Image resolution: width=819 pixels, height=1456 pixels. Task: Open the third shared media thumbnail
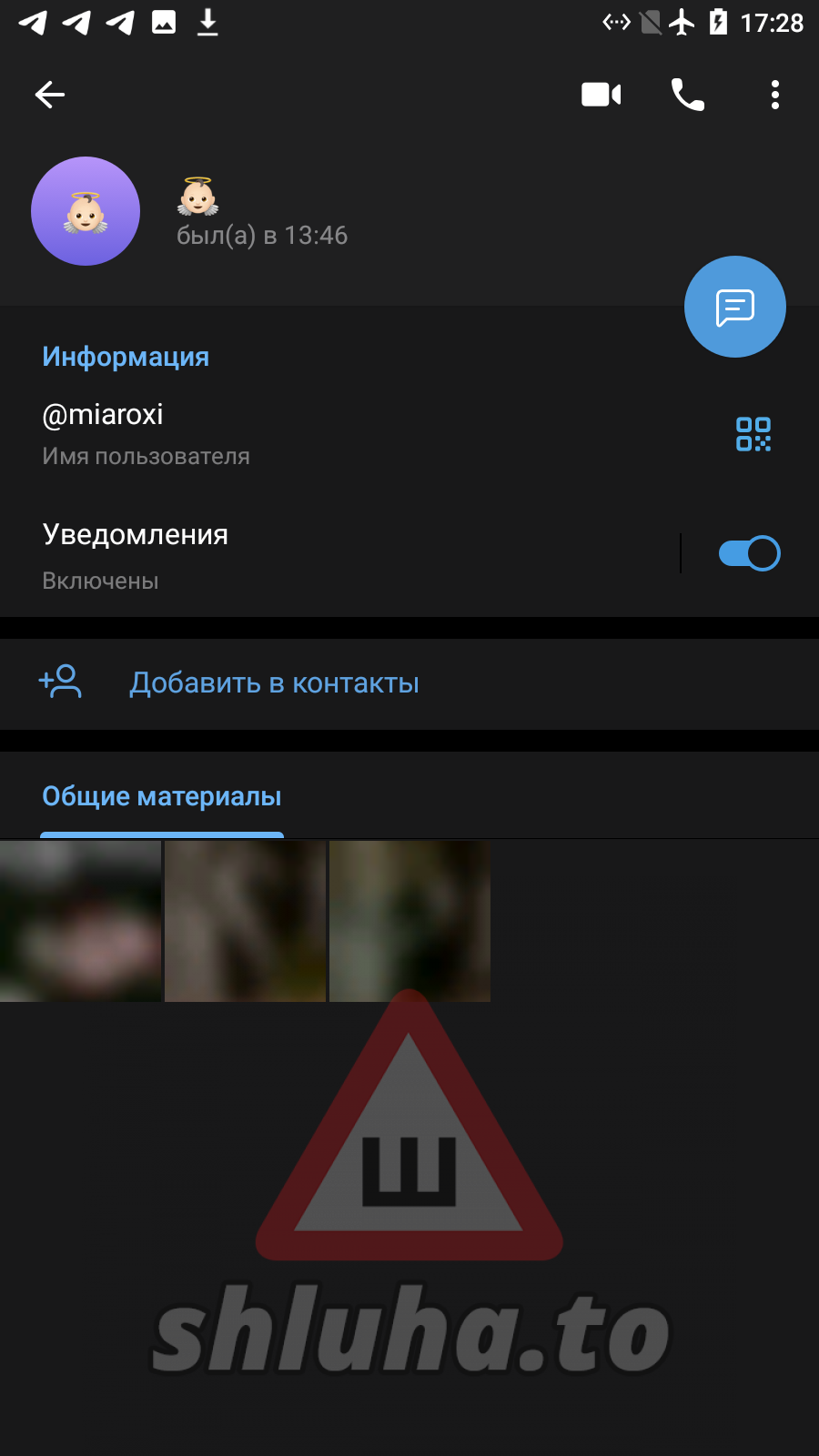[x=409, y=921]
